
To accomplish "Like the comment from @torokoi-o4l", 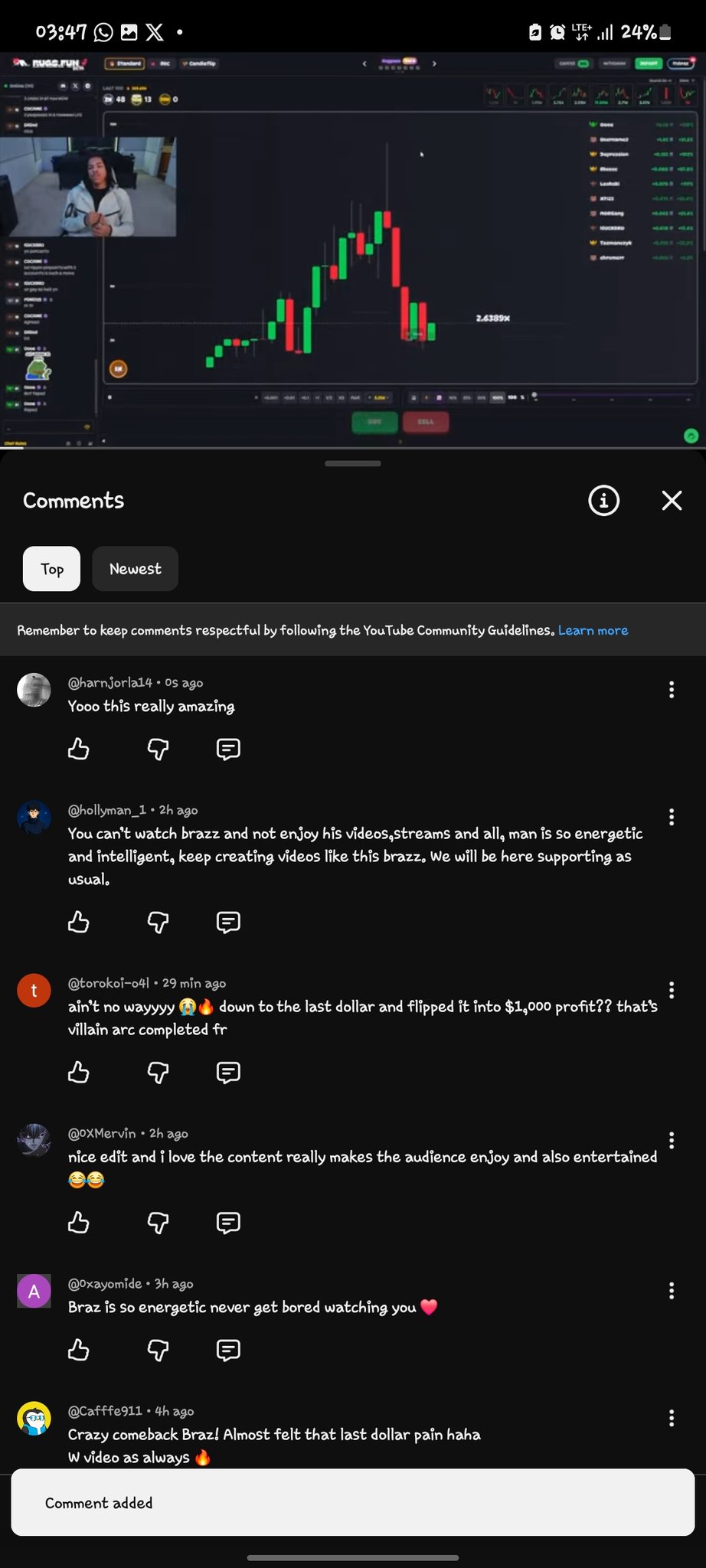I will tap(79, 1073).
